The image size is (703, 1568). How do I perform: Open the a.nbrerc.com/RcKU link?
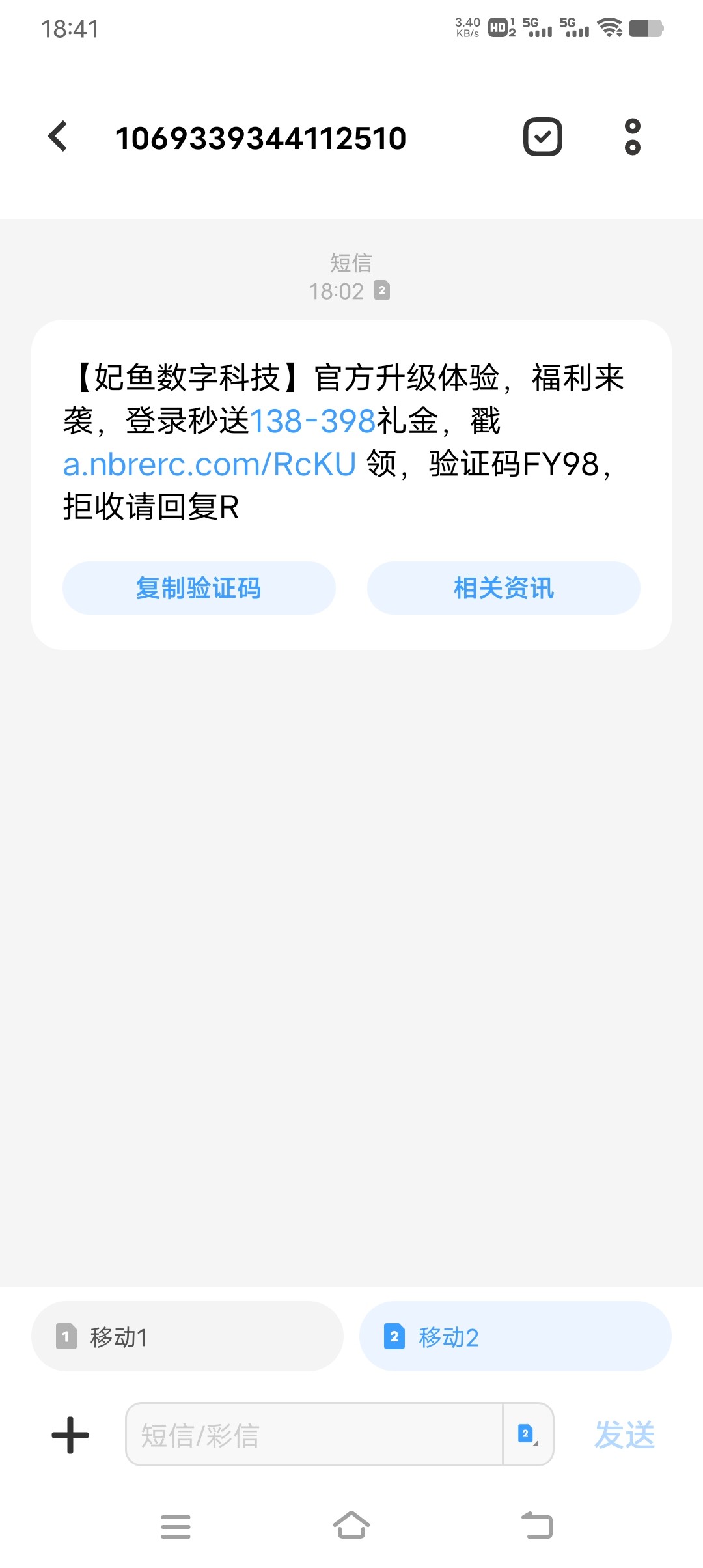[210, 464]
